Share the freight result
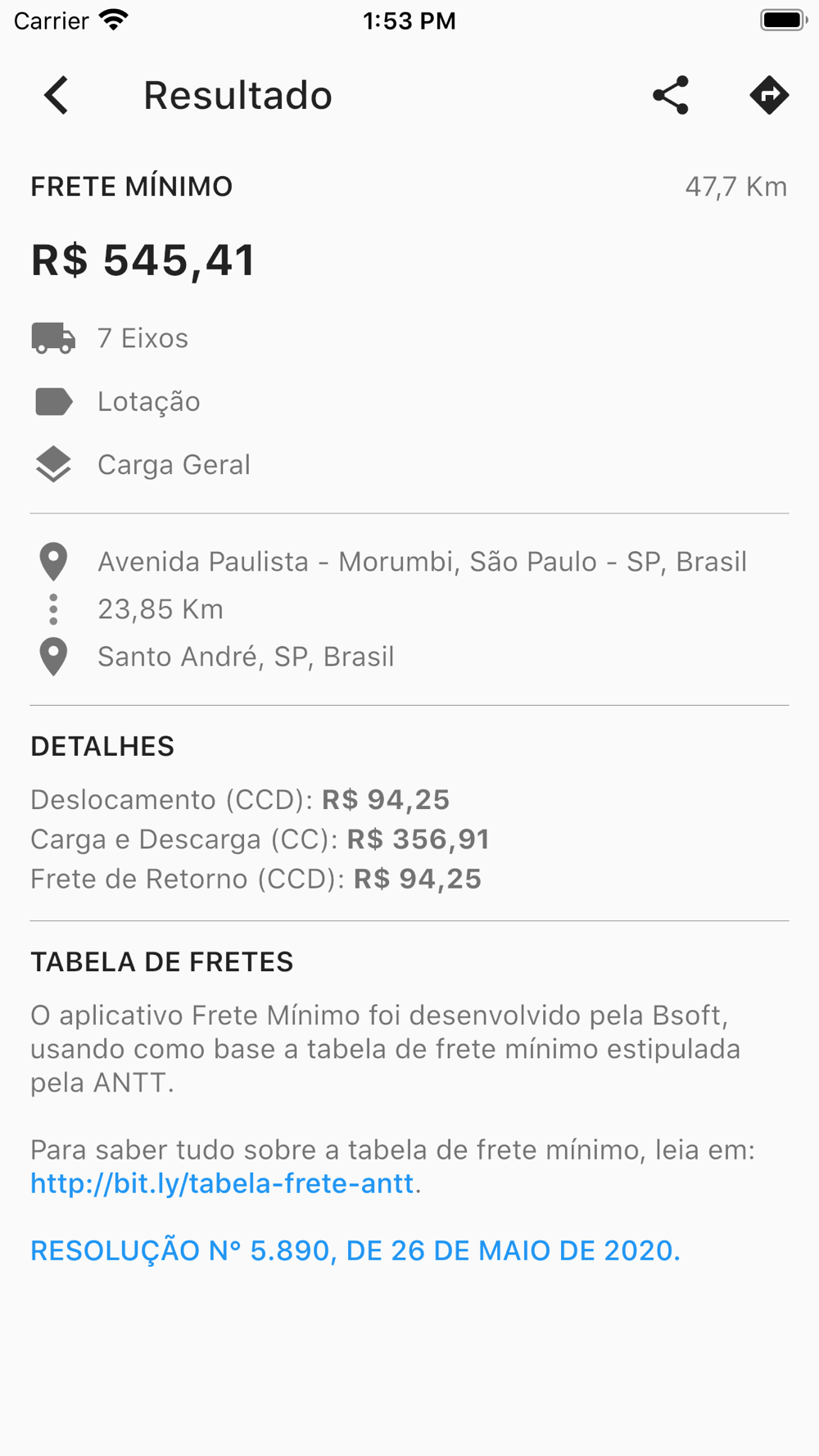819x1456 pixels. [671, 95]
